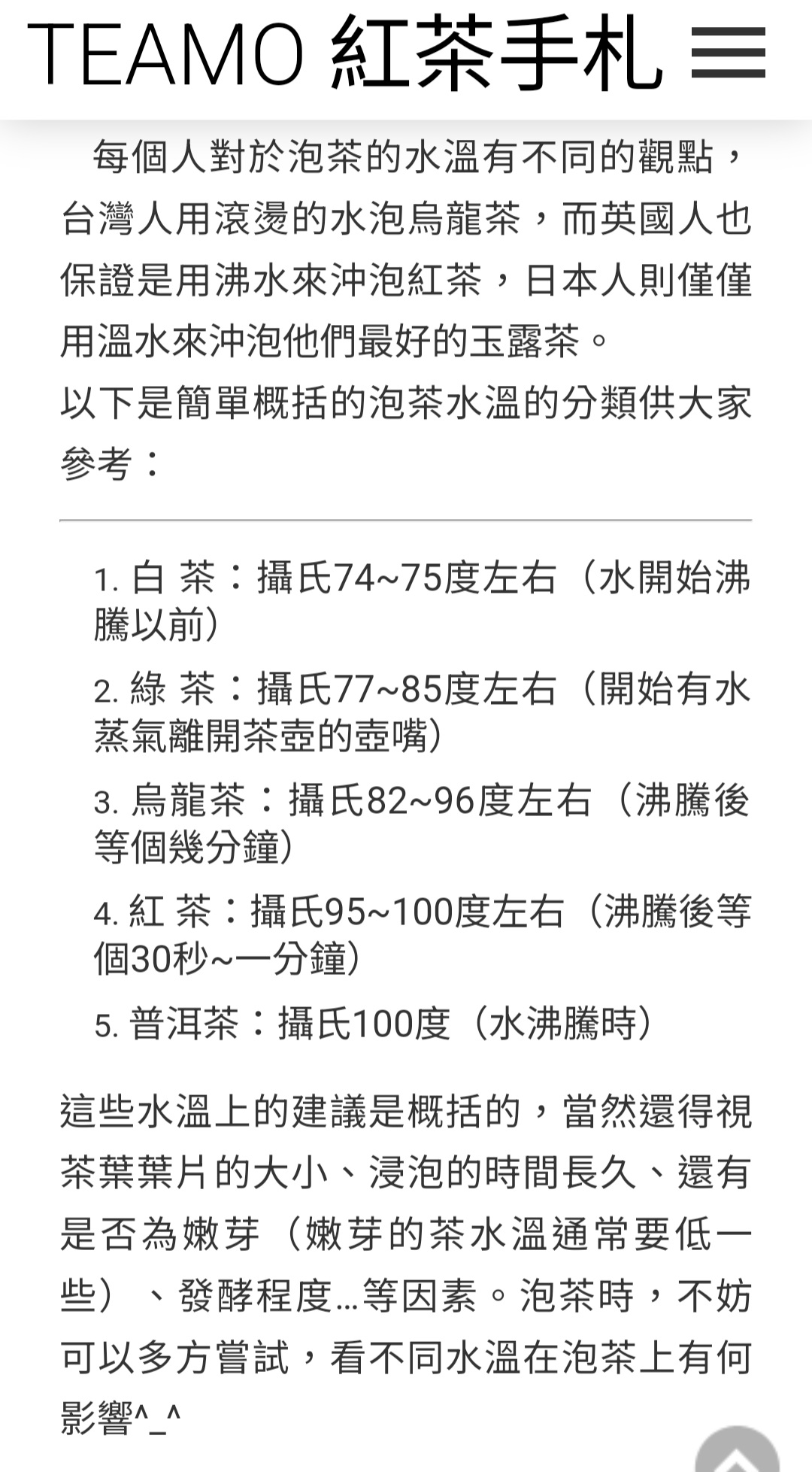Tap the scroll-to-top arrow button
This screenshot has height=1472, width=812.
pyautogui.click(x=737, y=1449)
